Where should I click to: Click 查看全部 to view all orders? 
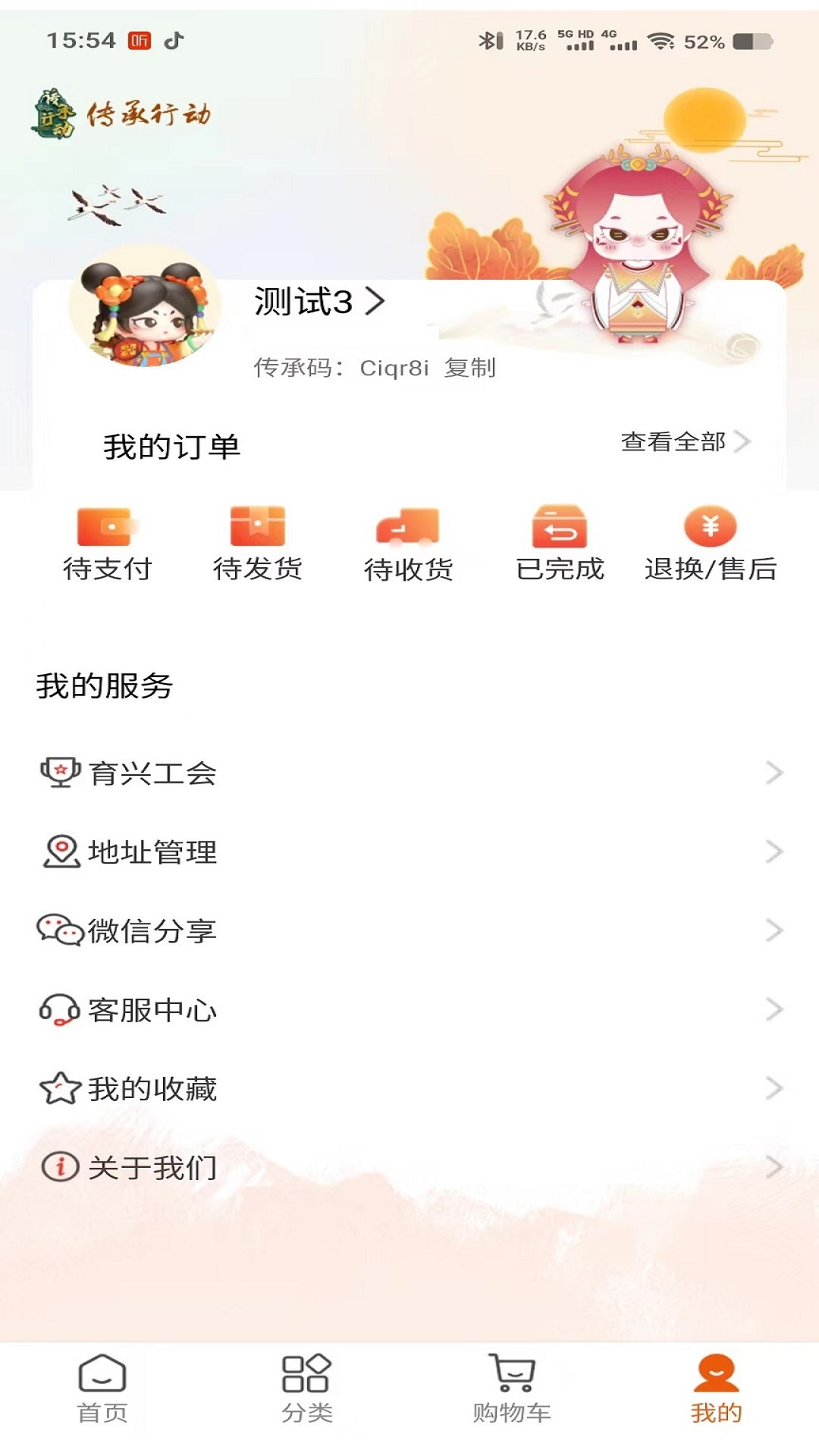[x=672, y=441]
